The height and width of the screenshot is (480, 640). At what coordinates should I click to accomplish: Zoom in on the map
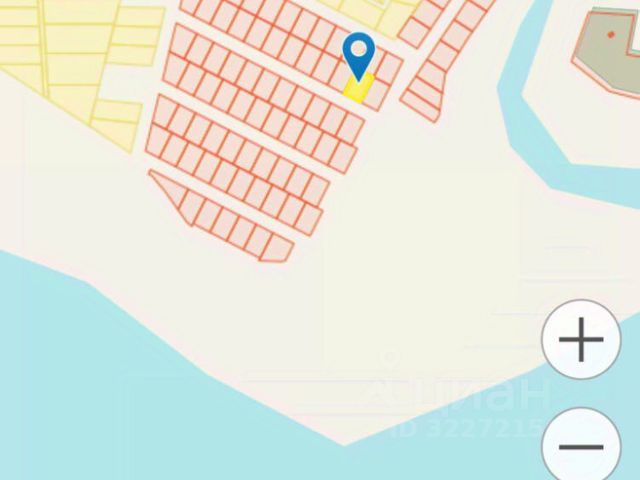[581, 342]
